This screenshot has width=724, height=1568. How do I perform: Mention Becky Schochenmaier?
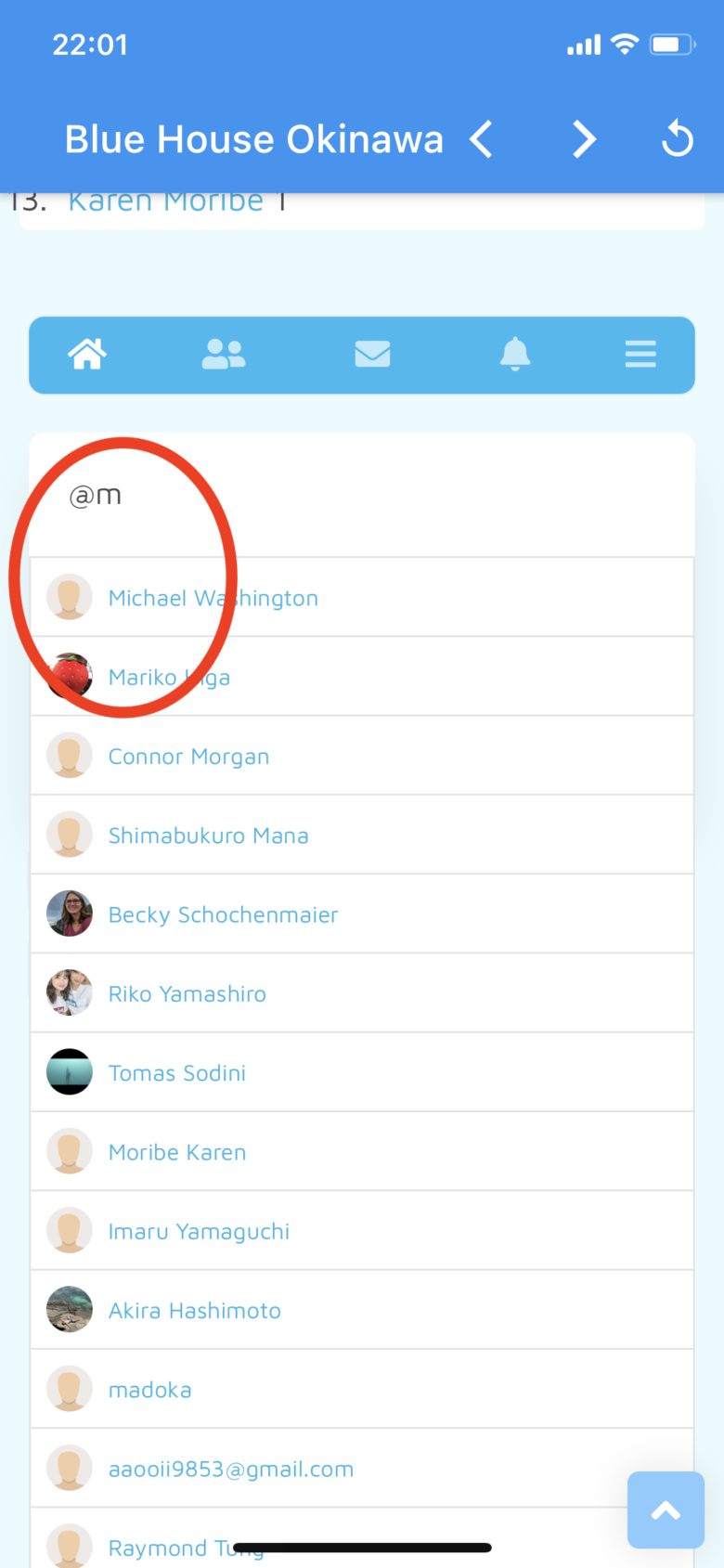click(x=223, y=915)
